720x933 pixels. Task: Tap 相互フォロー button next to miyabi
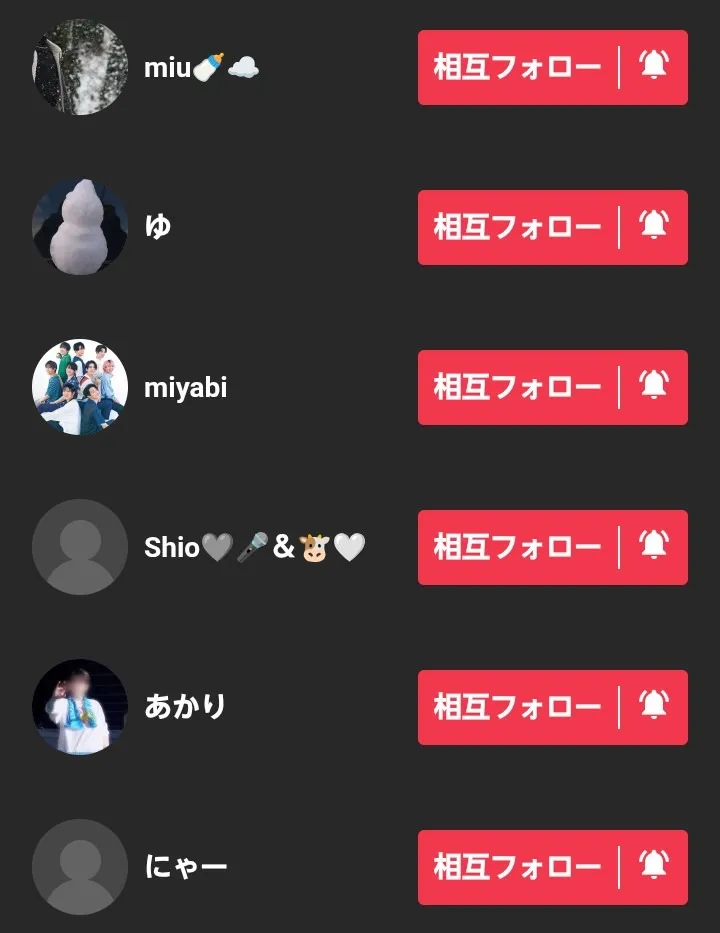517,387
